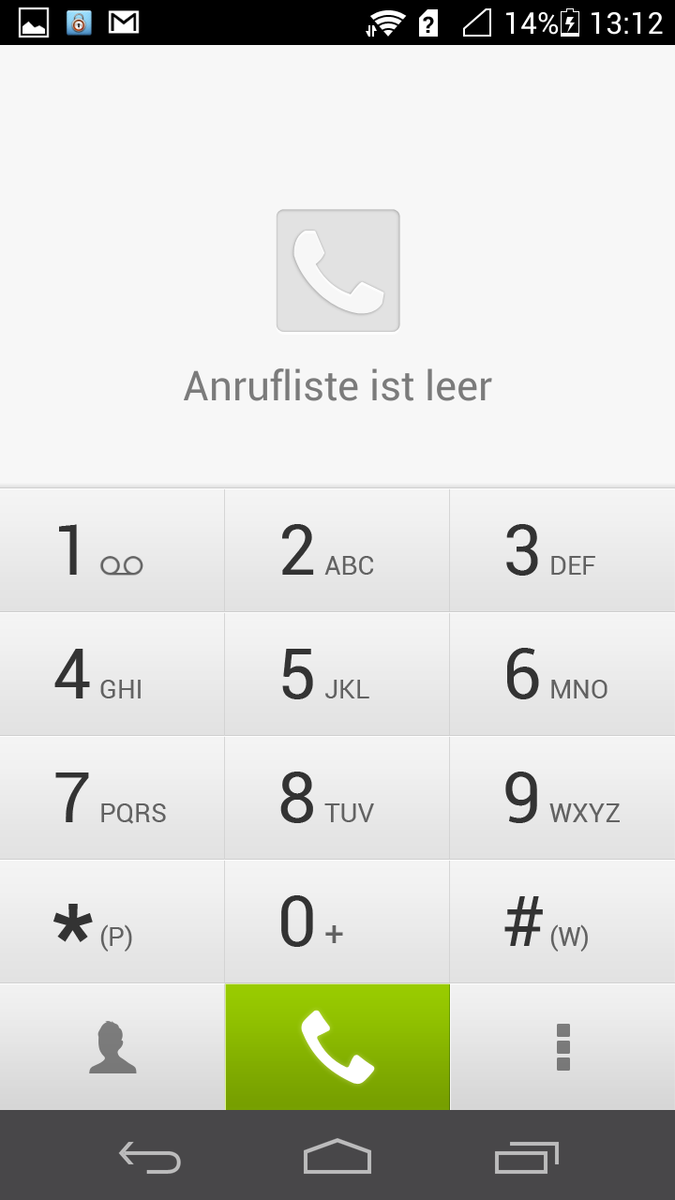Tap the 6 MNO key
This screenshot has width=675, height=1200.
tap(562, 675)
